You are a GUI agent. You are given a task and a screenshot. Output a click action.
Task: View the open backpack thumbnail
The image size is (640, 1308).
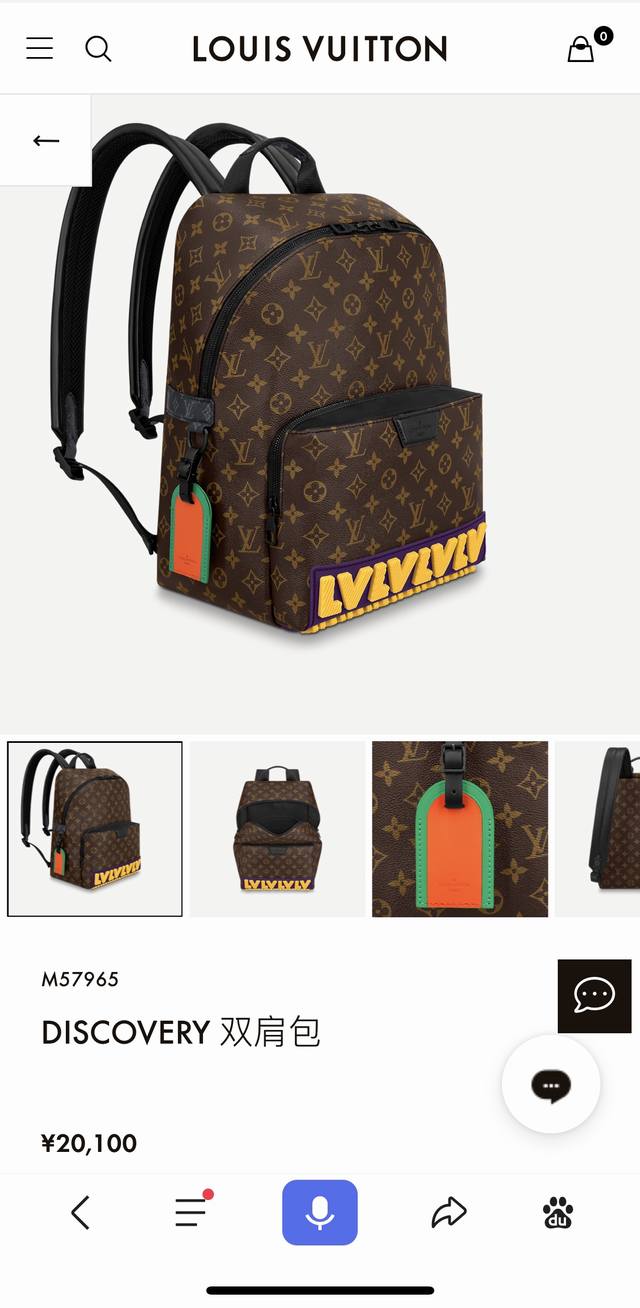click(x=277, y=829)
